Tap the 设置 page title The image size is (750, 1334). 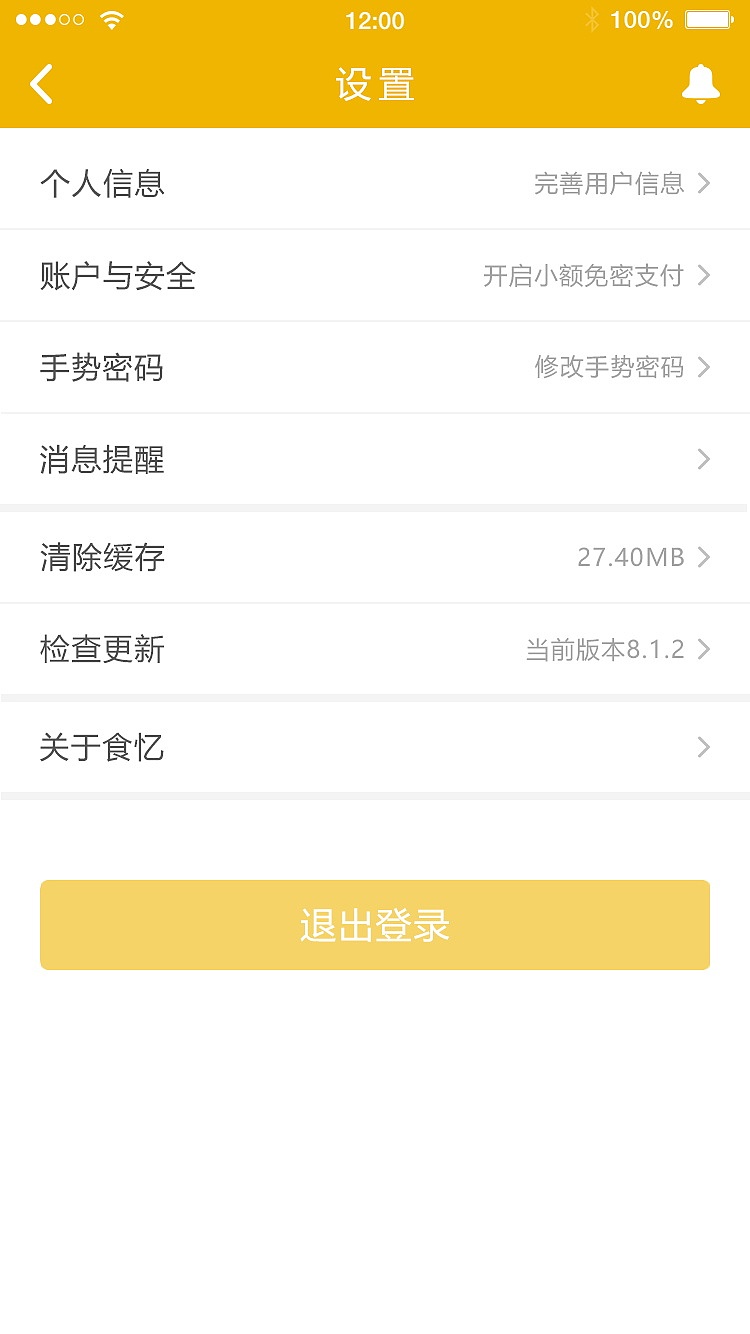375,84
